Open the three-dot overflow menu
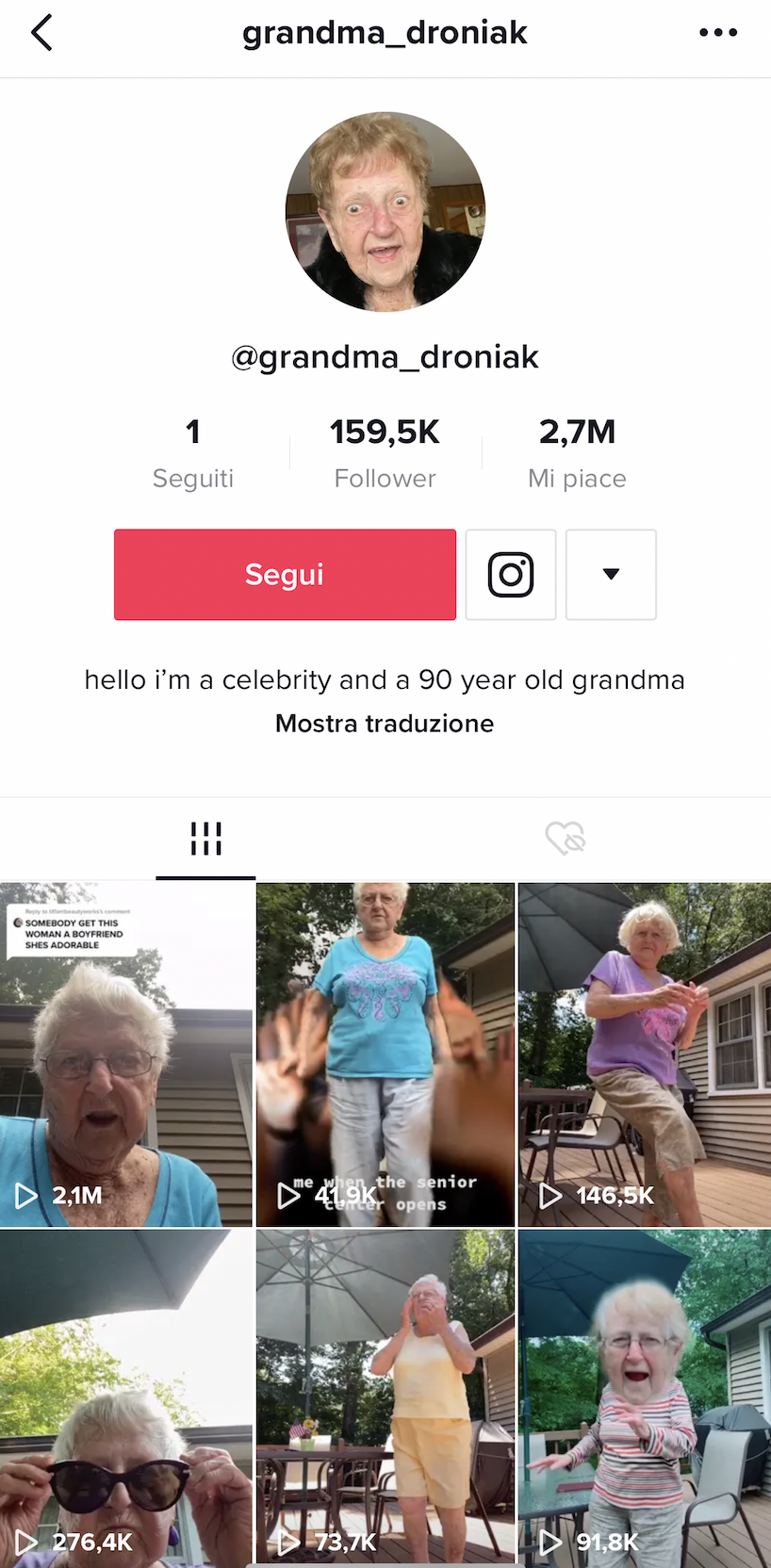Screen dimensions: 771x1568 718,33
